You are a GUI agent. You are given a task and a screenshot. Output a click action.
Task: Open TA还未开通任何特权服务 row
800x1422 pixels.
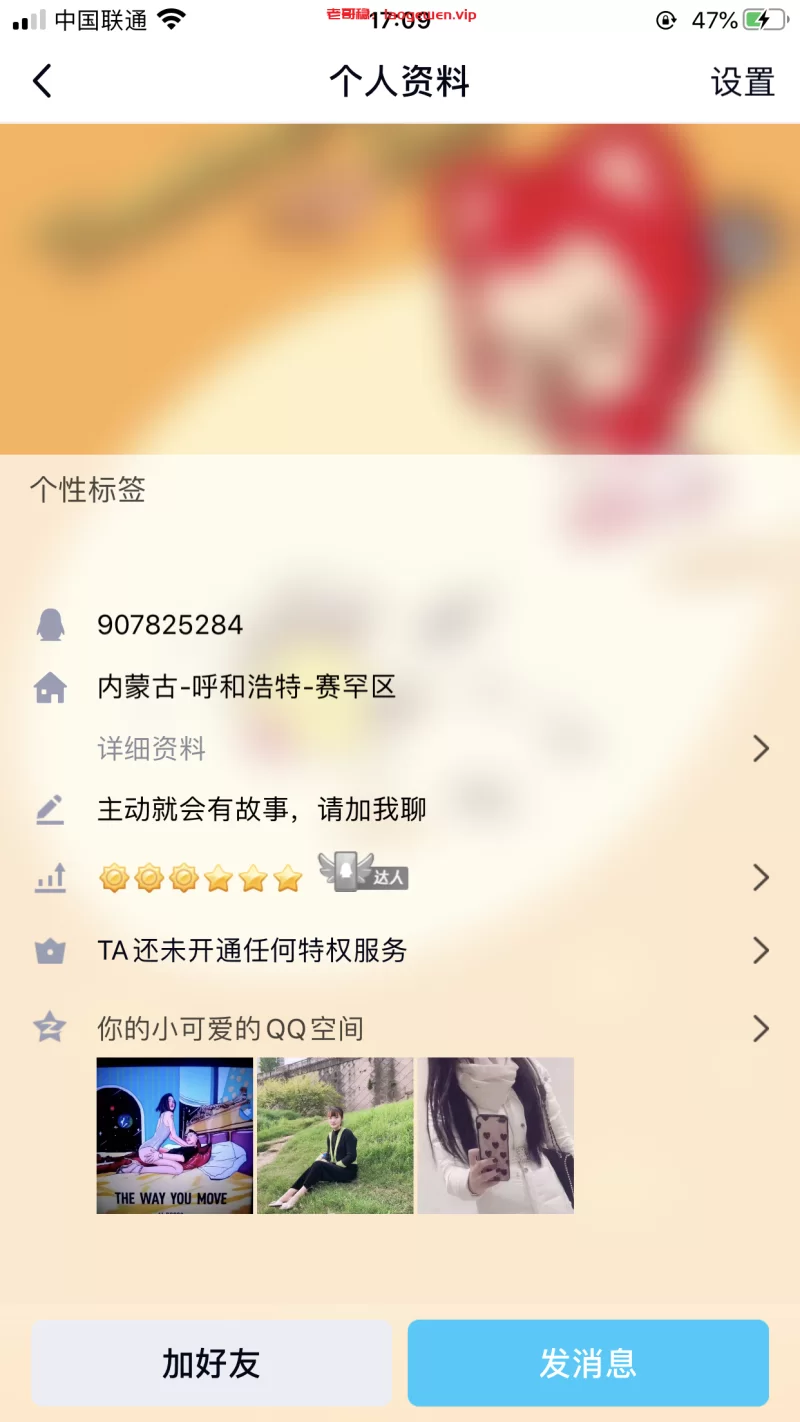click(x=400, y=950)
